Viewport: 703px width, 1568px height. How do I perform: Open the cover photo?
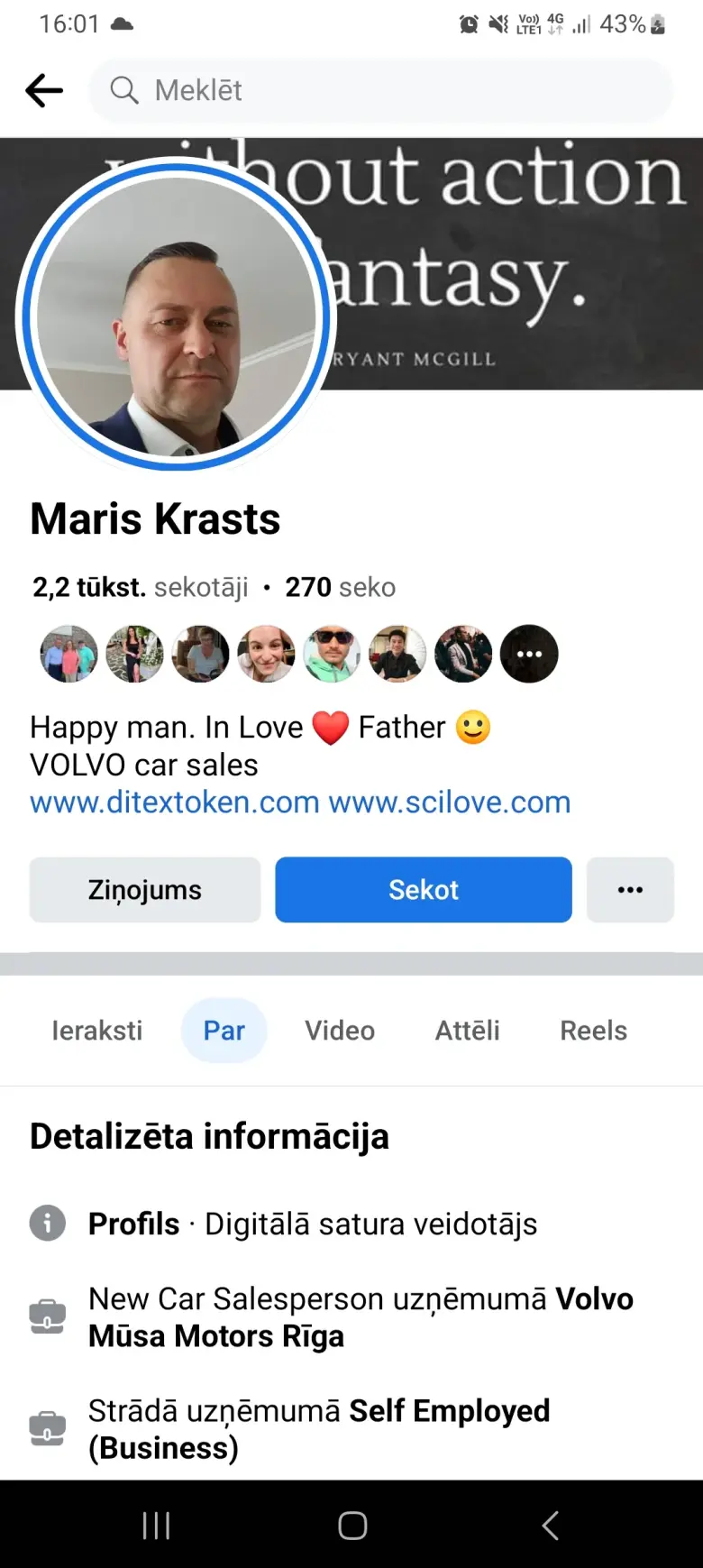pyautogui.click(x=514, y=263)
